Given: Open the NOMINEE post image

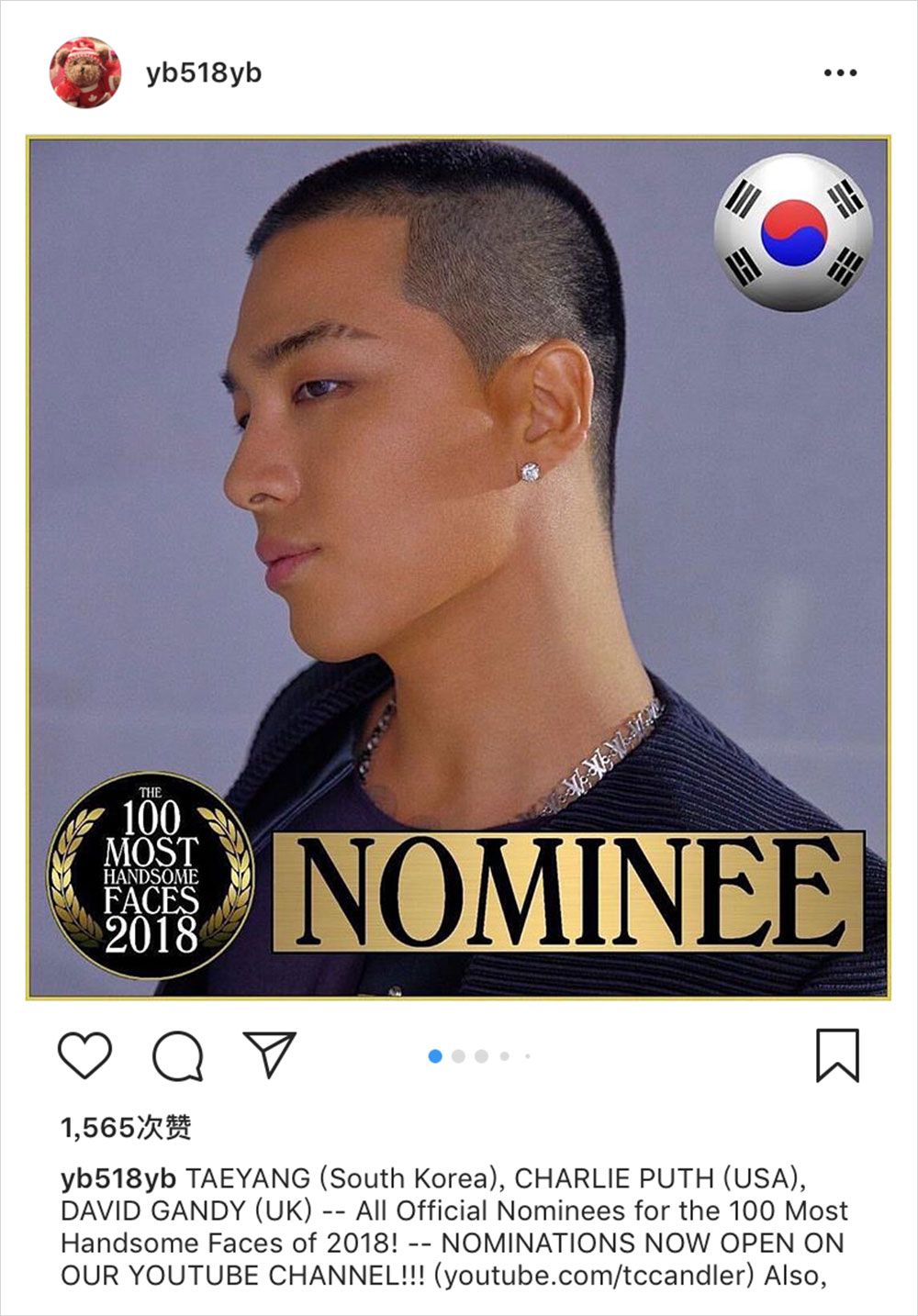Looking at the screenshot, I should point(458,567).
